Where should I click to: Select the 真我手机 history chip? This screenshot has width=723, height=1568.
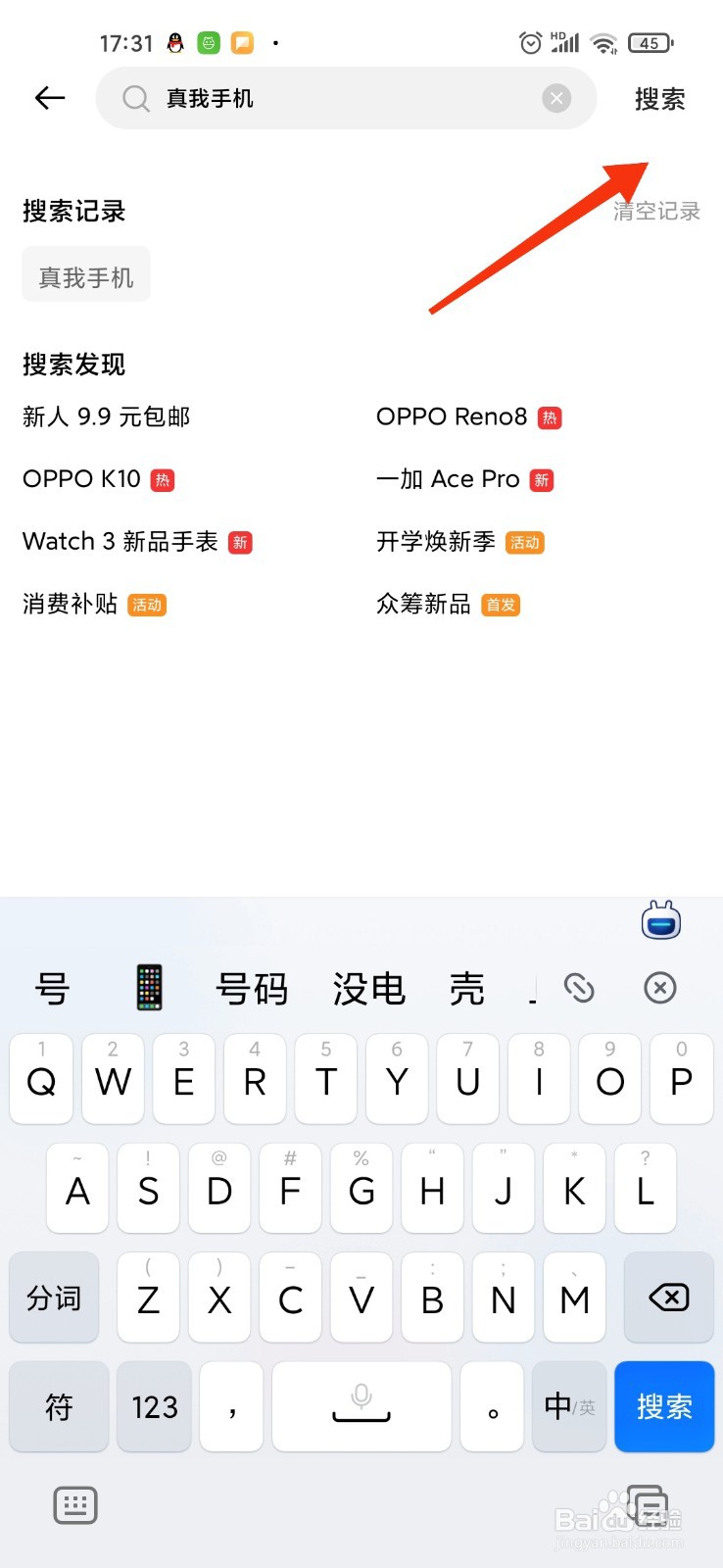(x=85, y=273)
